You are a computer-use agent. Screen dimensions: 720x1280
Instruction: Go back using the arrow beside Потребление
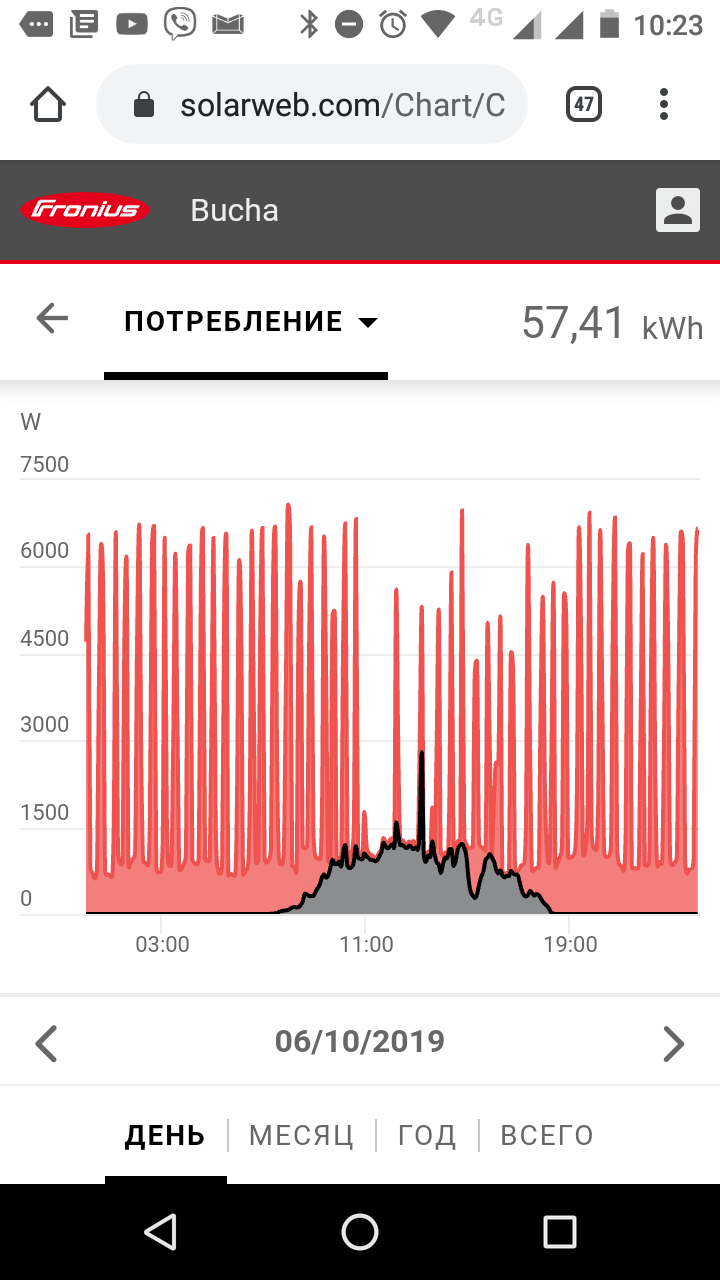52,319
